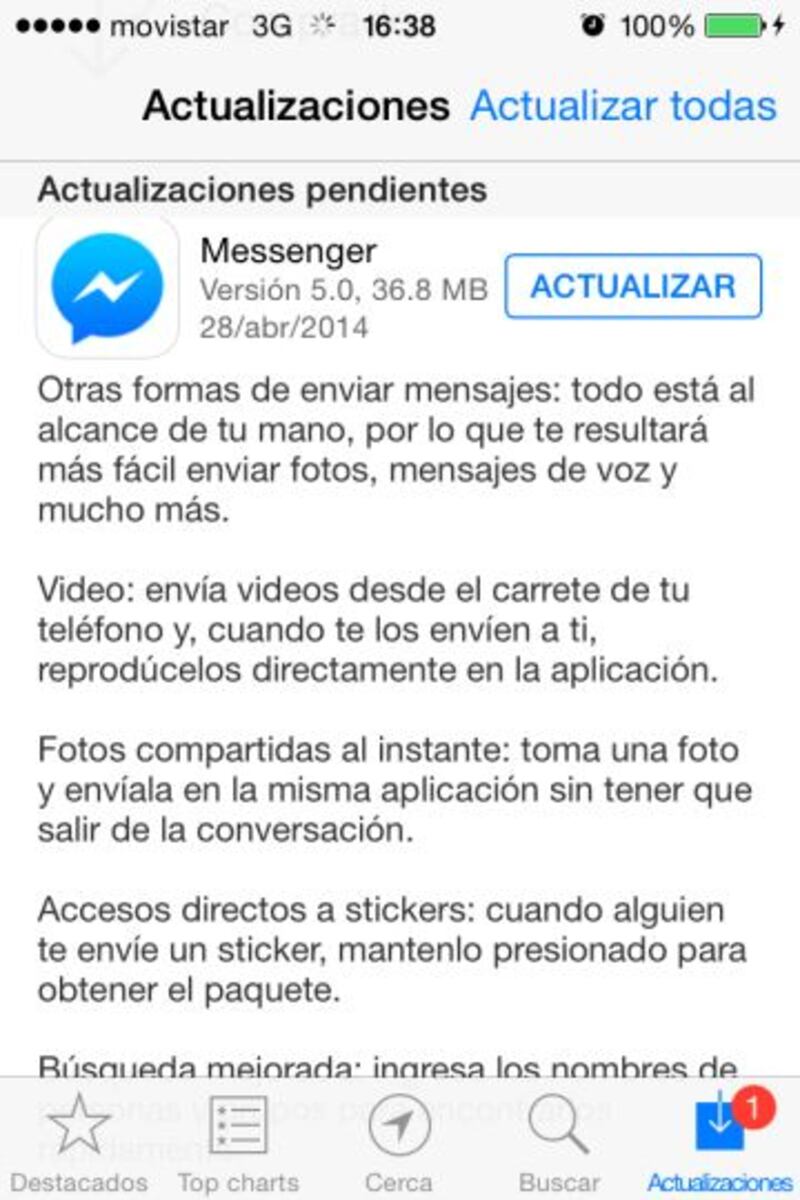This screenshot has height=1200, width=800.
Task: Switch to the Destacados tab
Action: pyautogui.click(x=79, y=1140)
